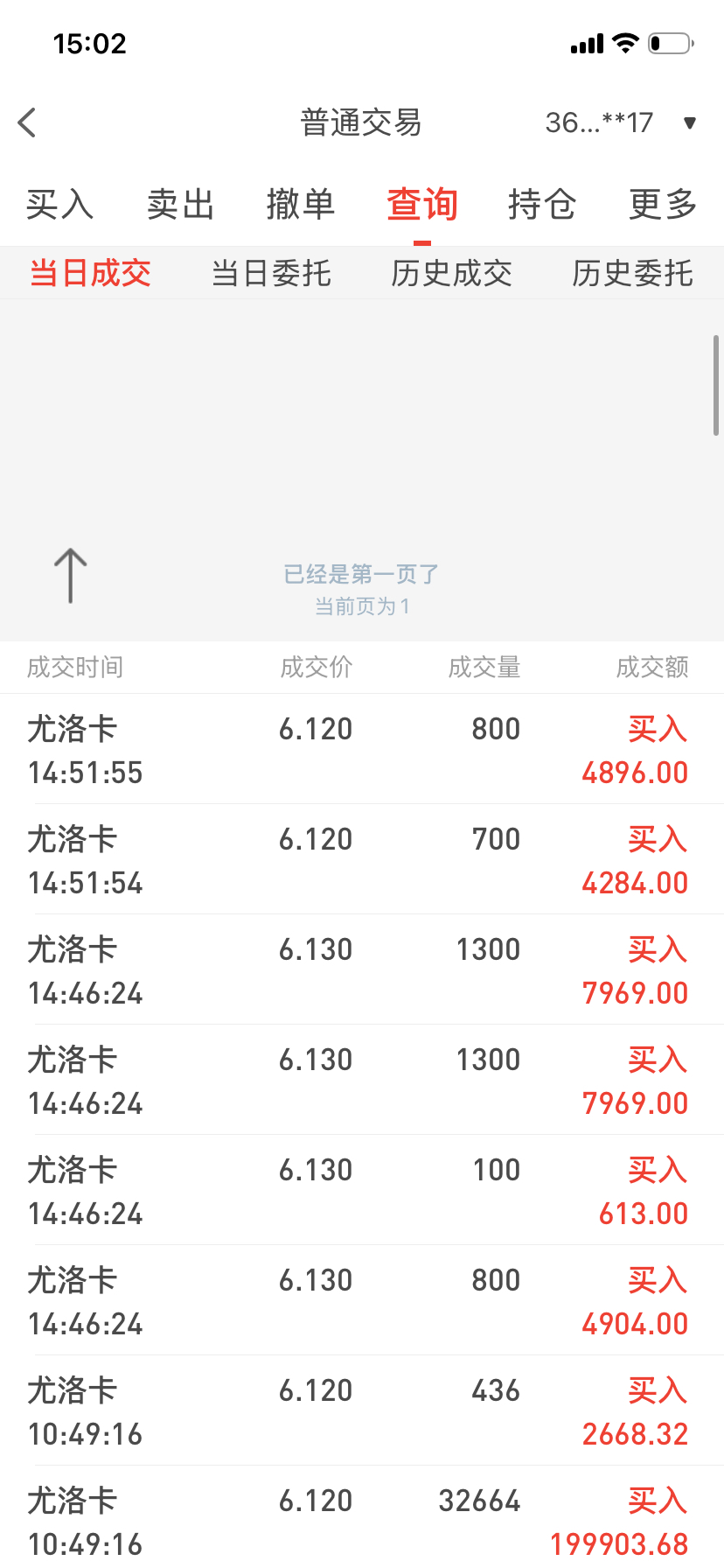View the 历史委托 sub-tab

[x=633, y=273]
